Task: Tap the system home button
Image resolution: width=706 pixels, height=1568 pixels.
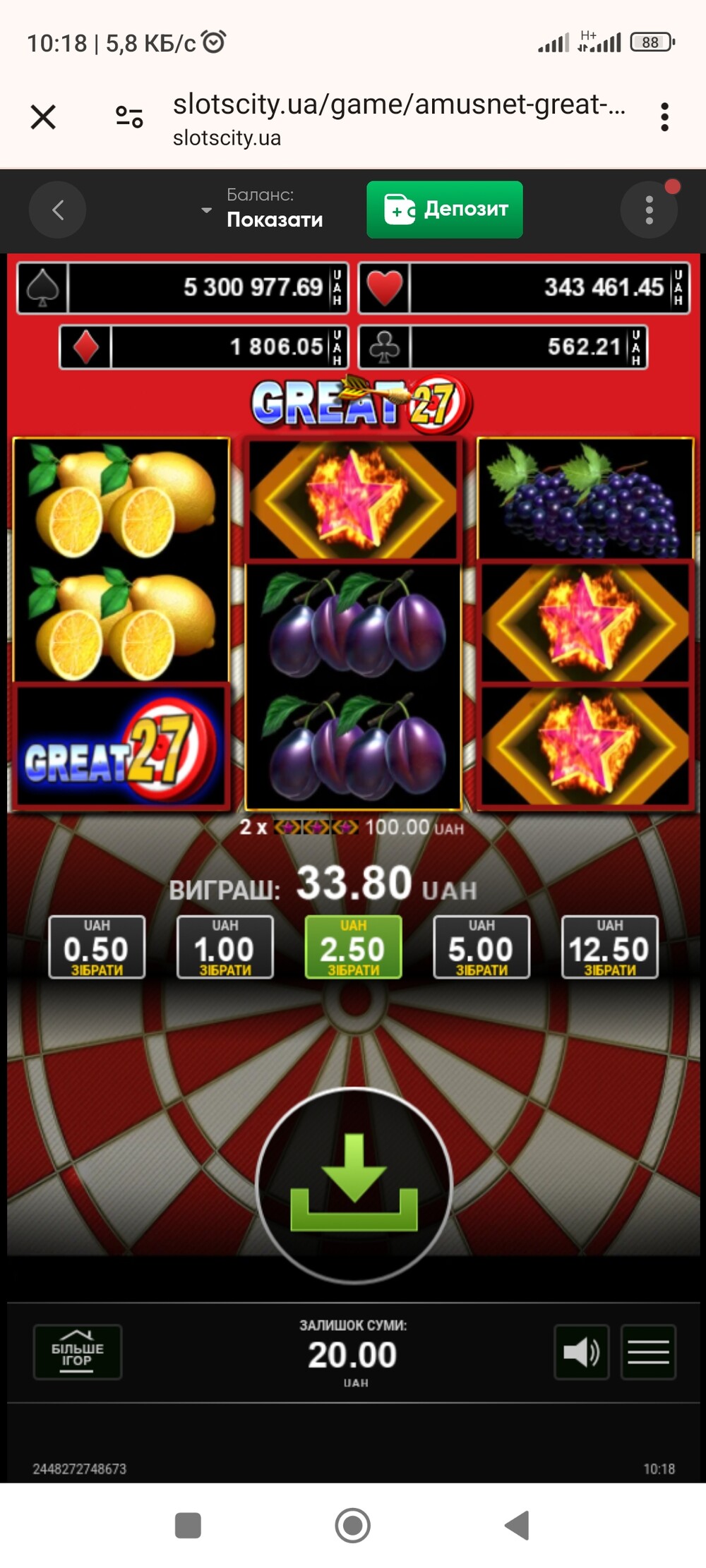Action: 353,1525
